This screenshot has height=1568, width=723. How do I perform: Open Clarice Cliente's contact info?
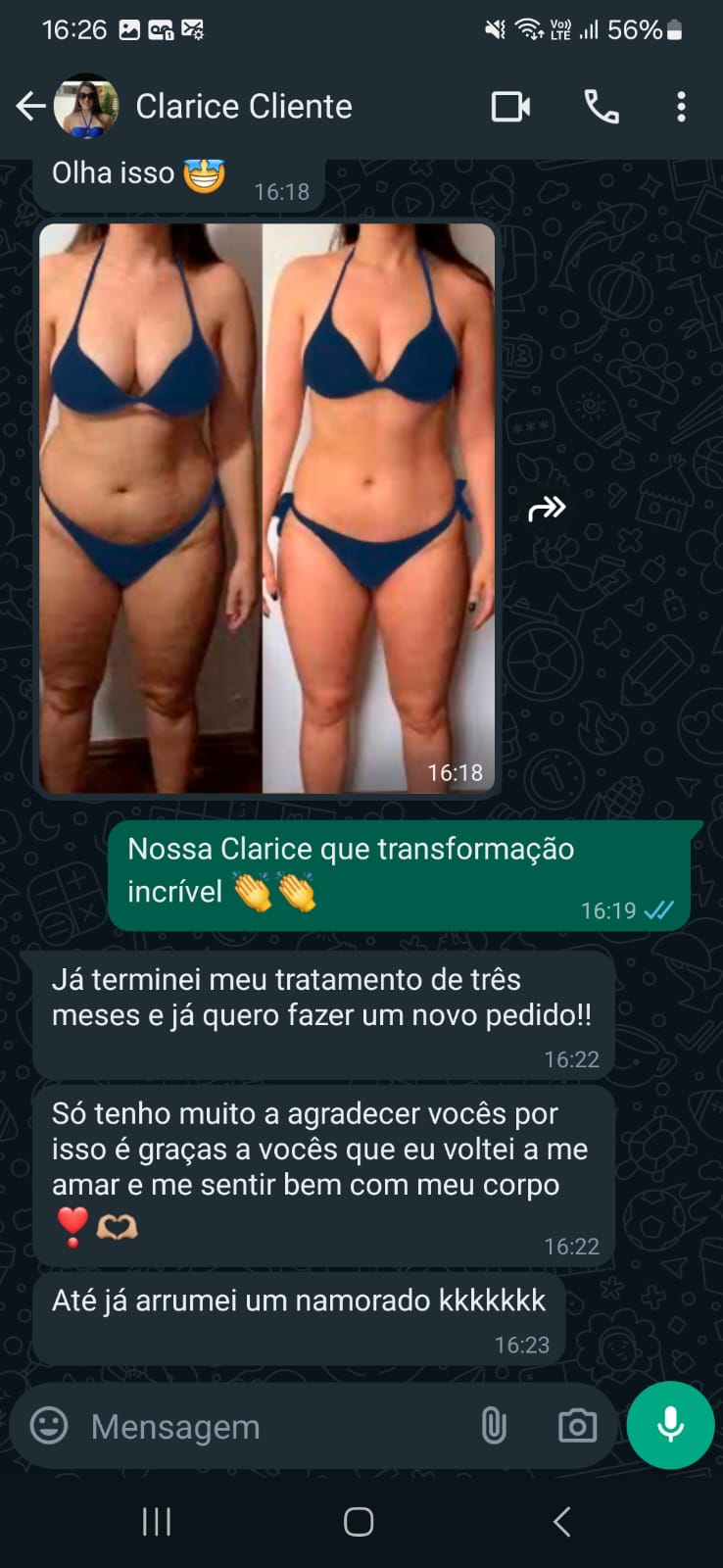pyautogui.click(x=243, y=106)
